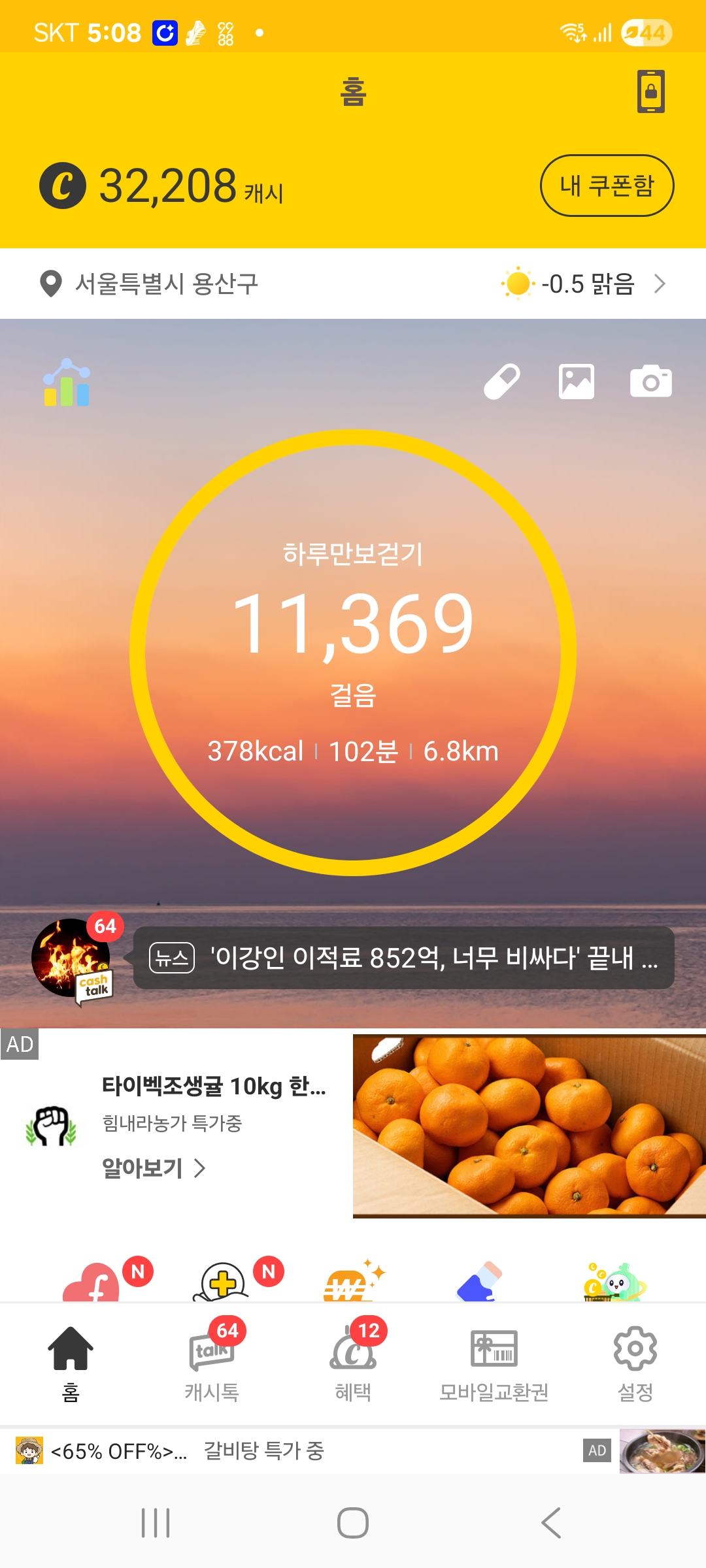Viewport: 706px width, 1568px height.
Task: Tap the pill icon above step counter
Action: point(501,382)
